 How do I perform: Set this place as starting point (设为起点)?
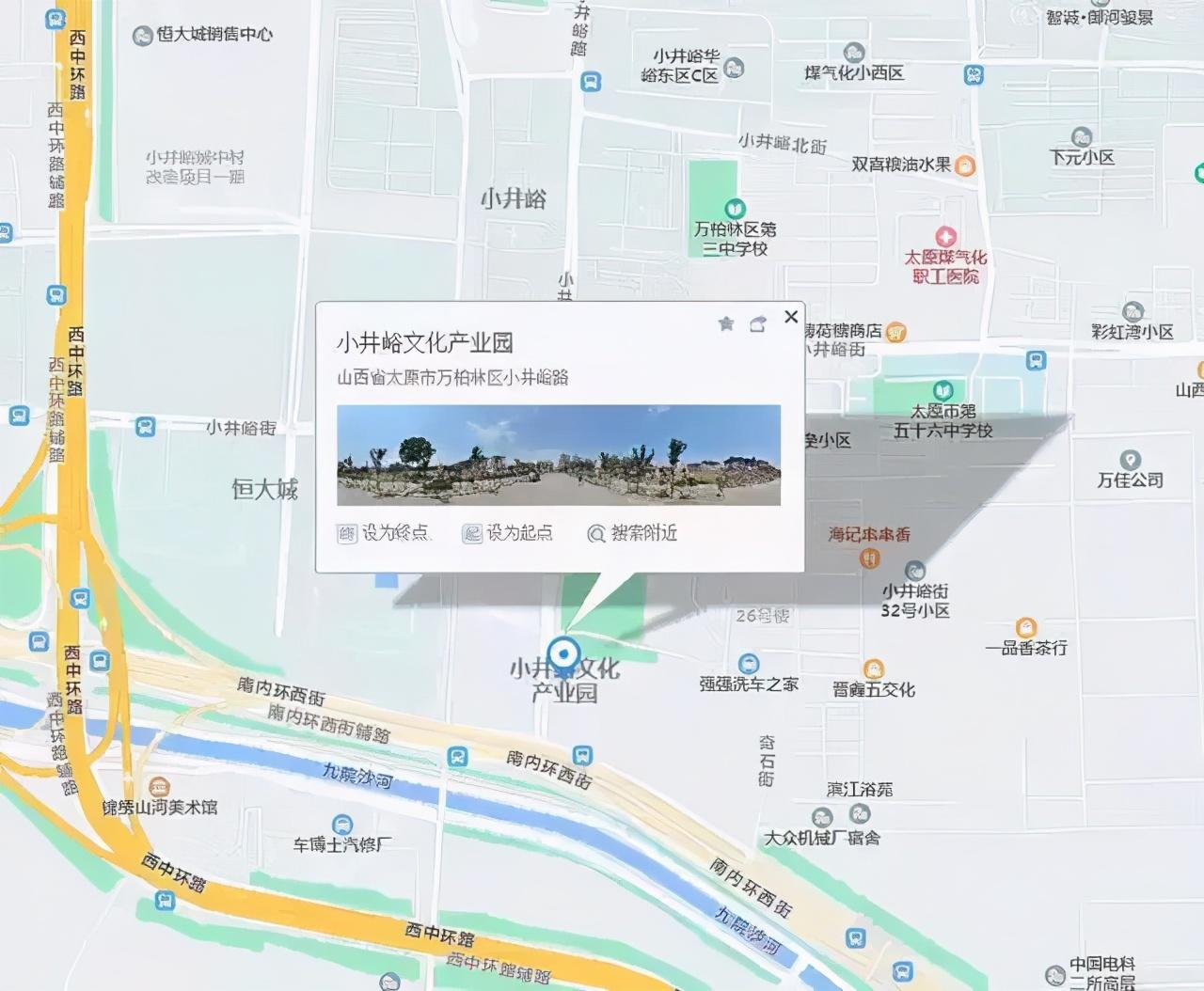coord(508,533)
